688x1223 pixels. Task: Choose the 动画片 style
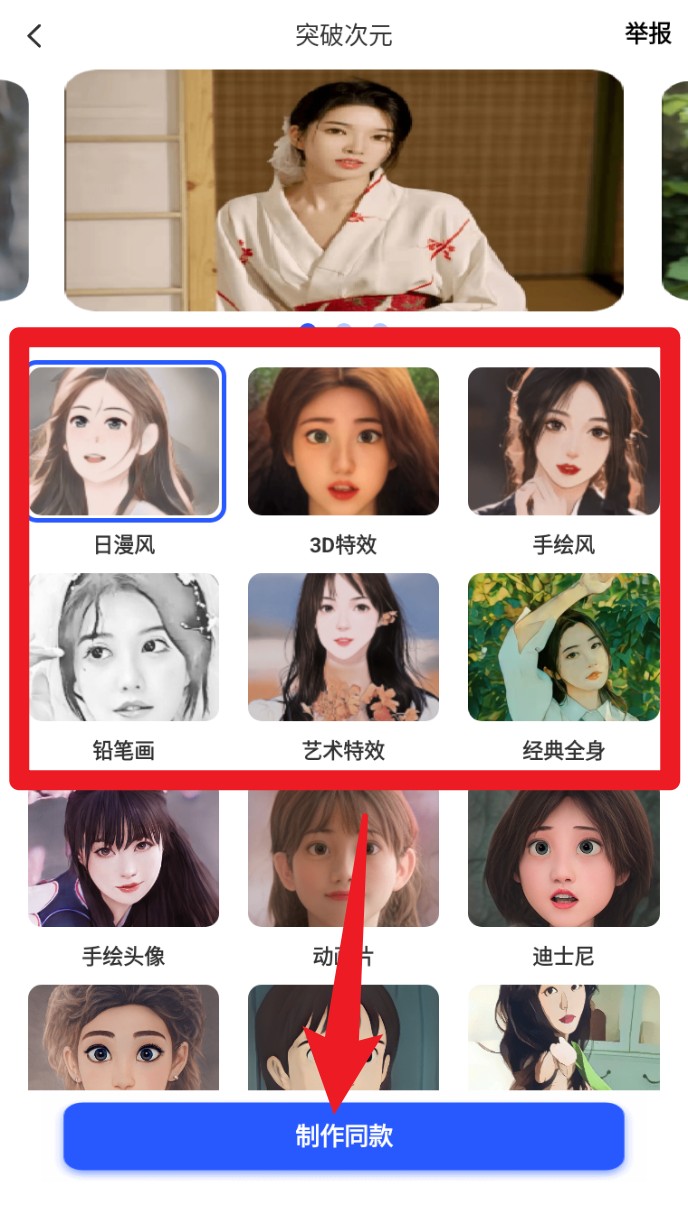coord(343,860)
